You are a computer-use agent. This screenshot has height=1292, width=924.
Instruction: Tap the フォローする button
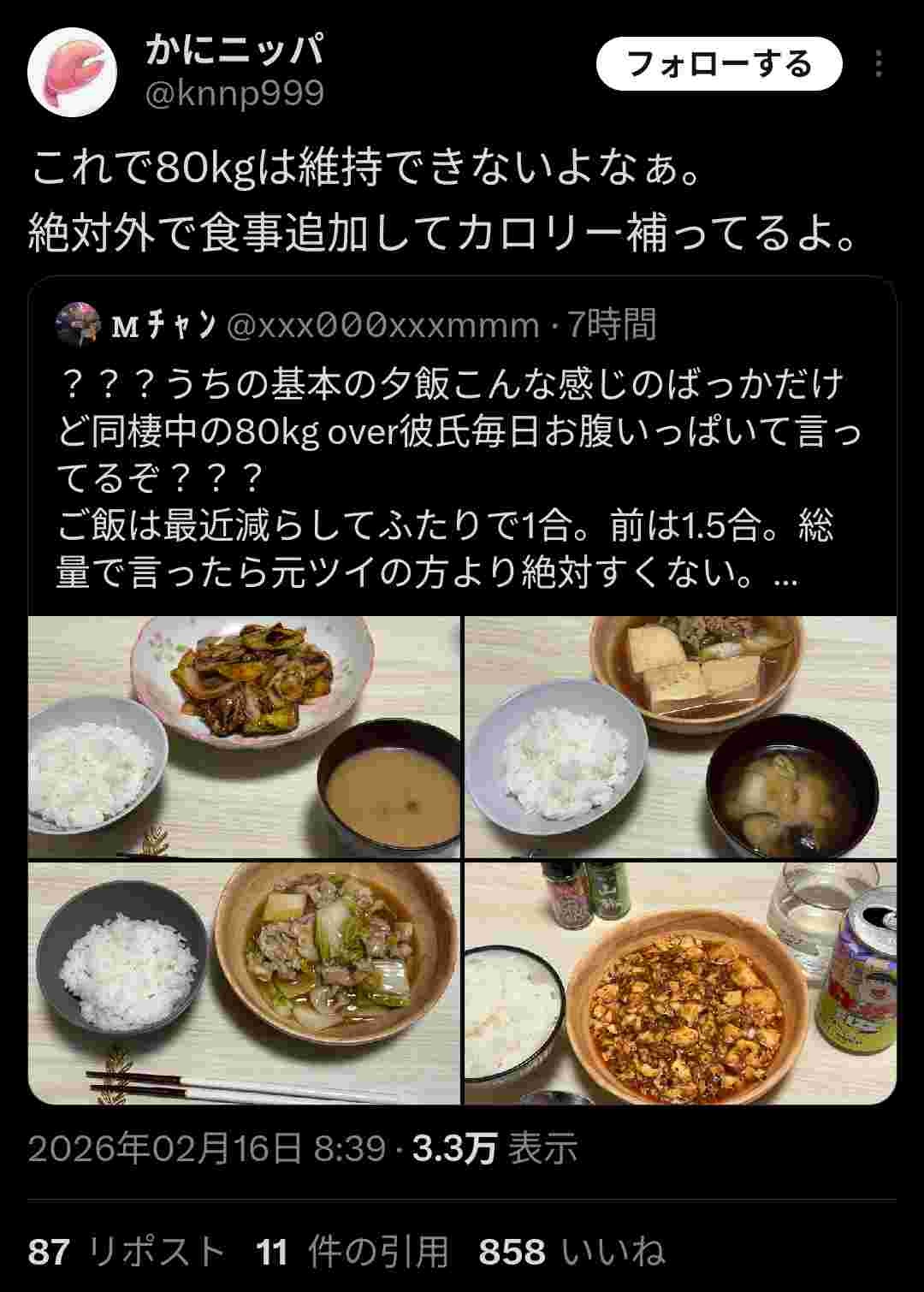coord(719,64)
